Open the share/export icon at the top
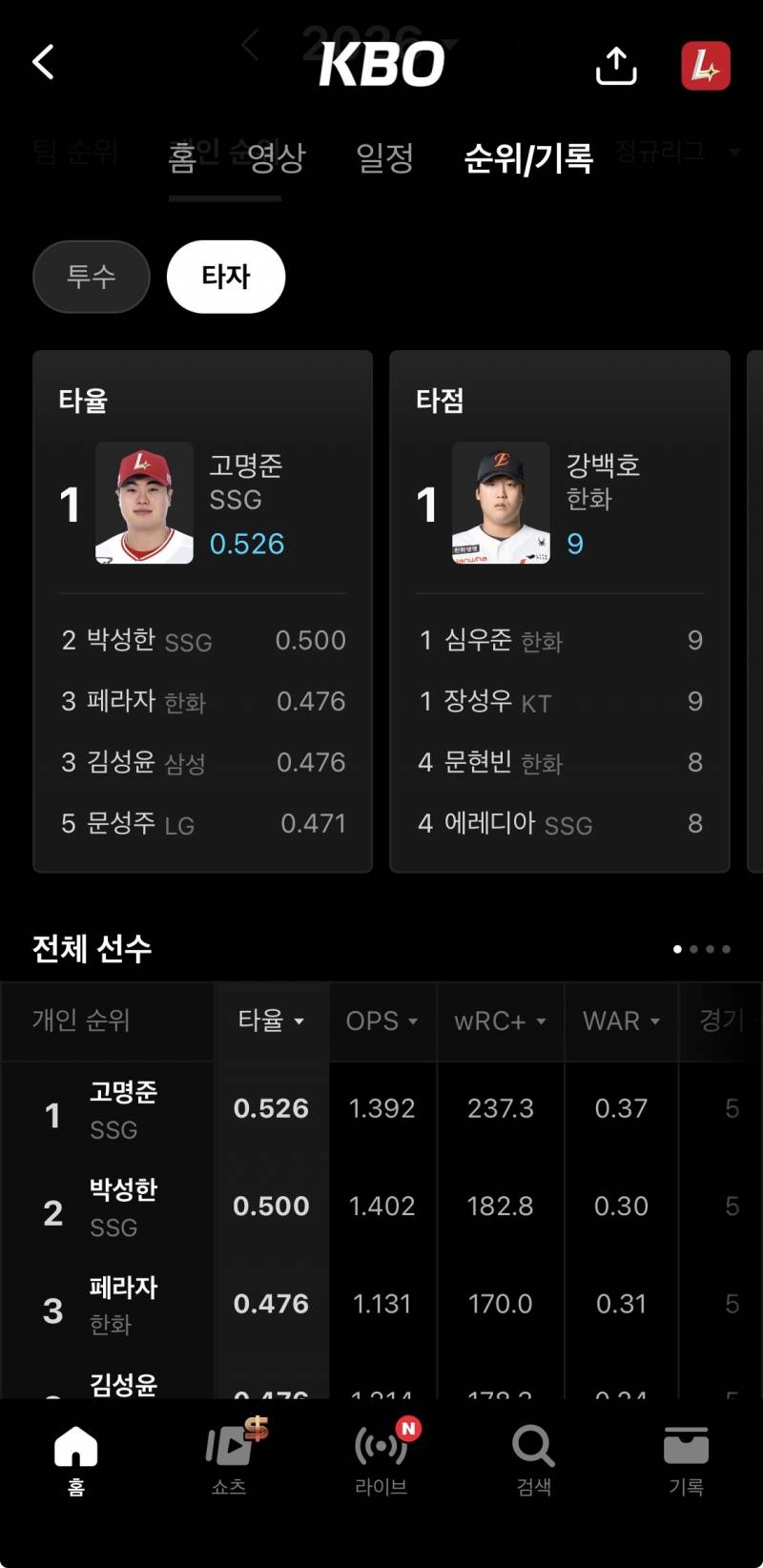The image size is (763, 1568). pos(615,65)
